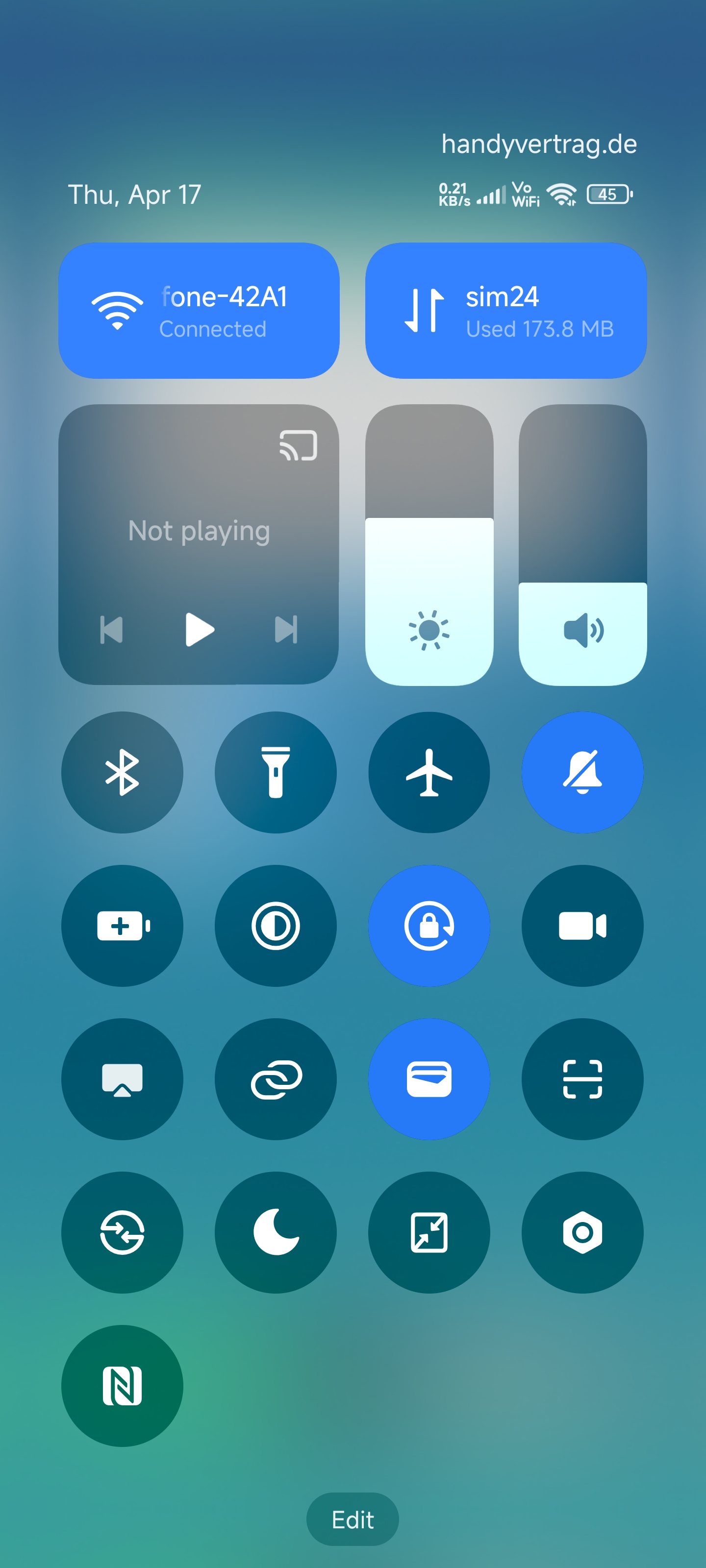Play media in the Not playing card

point(199,629)
